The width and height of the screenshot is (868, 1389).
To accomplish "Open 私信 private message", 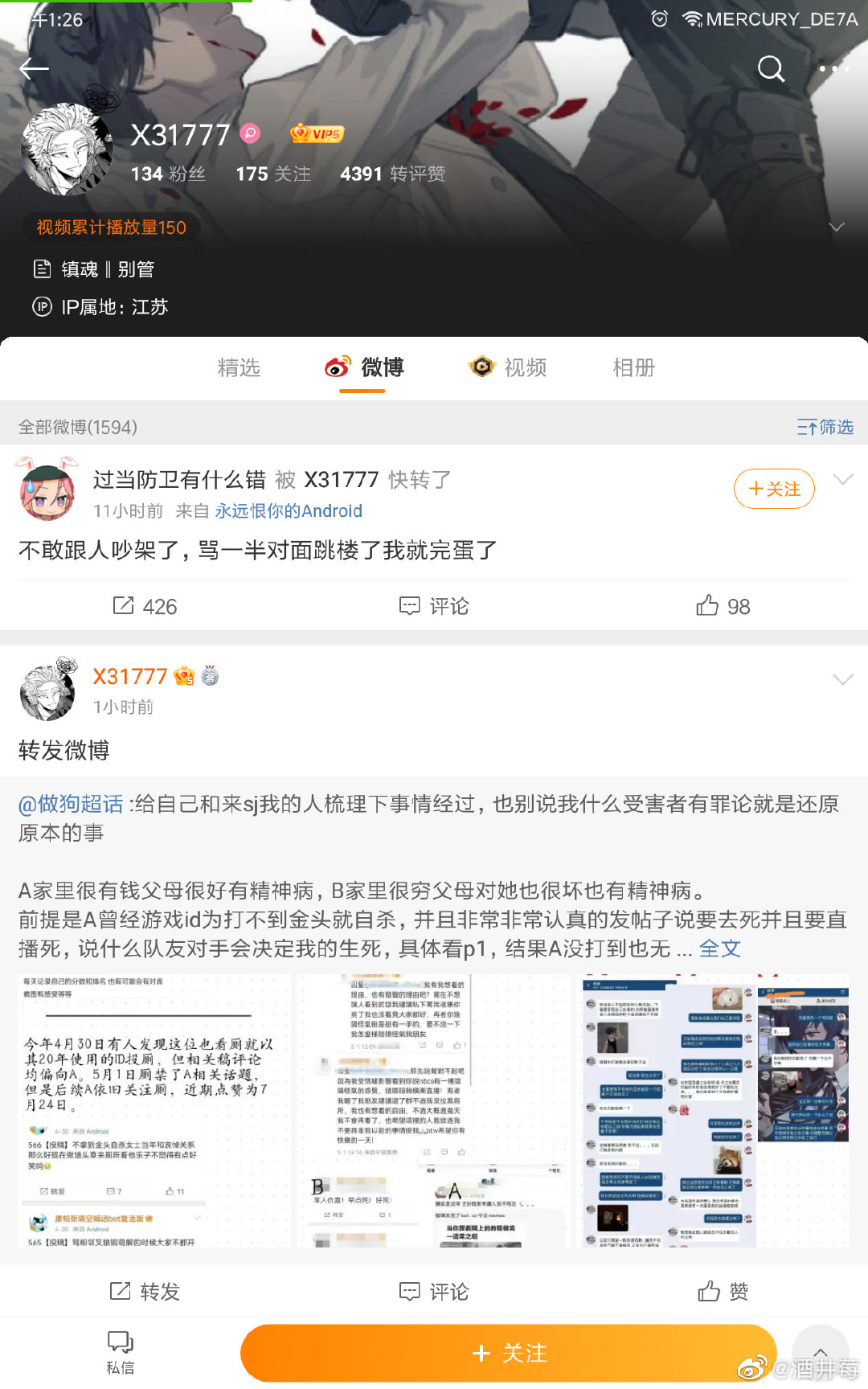I will (121, 1352).
